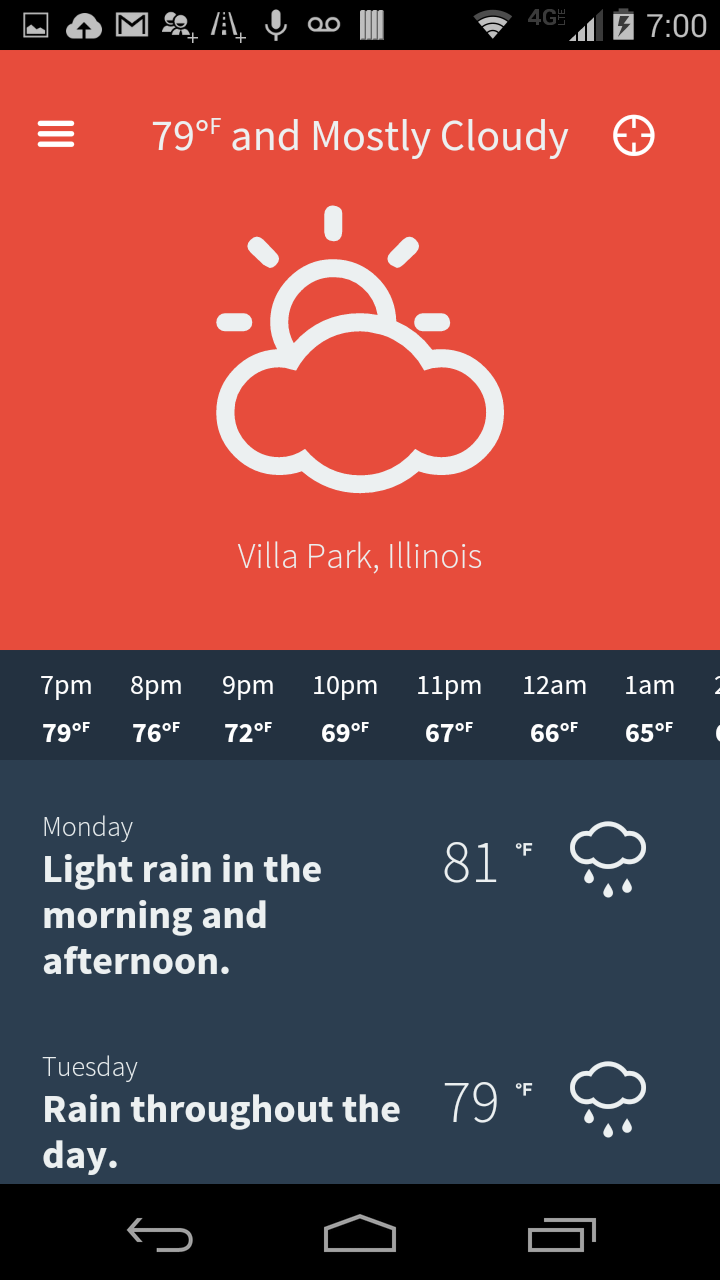Tap the 79°F and Mostly Cloudy header
The width and height of the screenshot is (720, 1280).
pos(358,134)
